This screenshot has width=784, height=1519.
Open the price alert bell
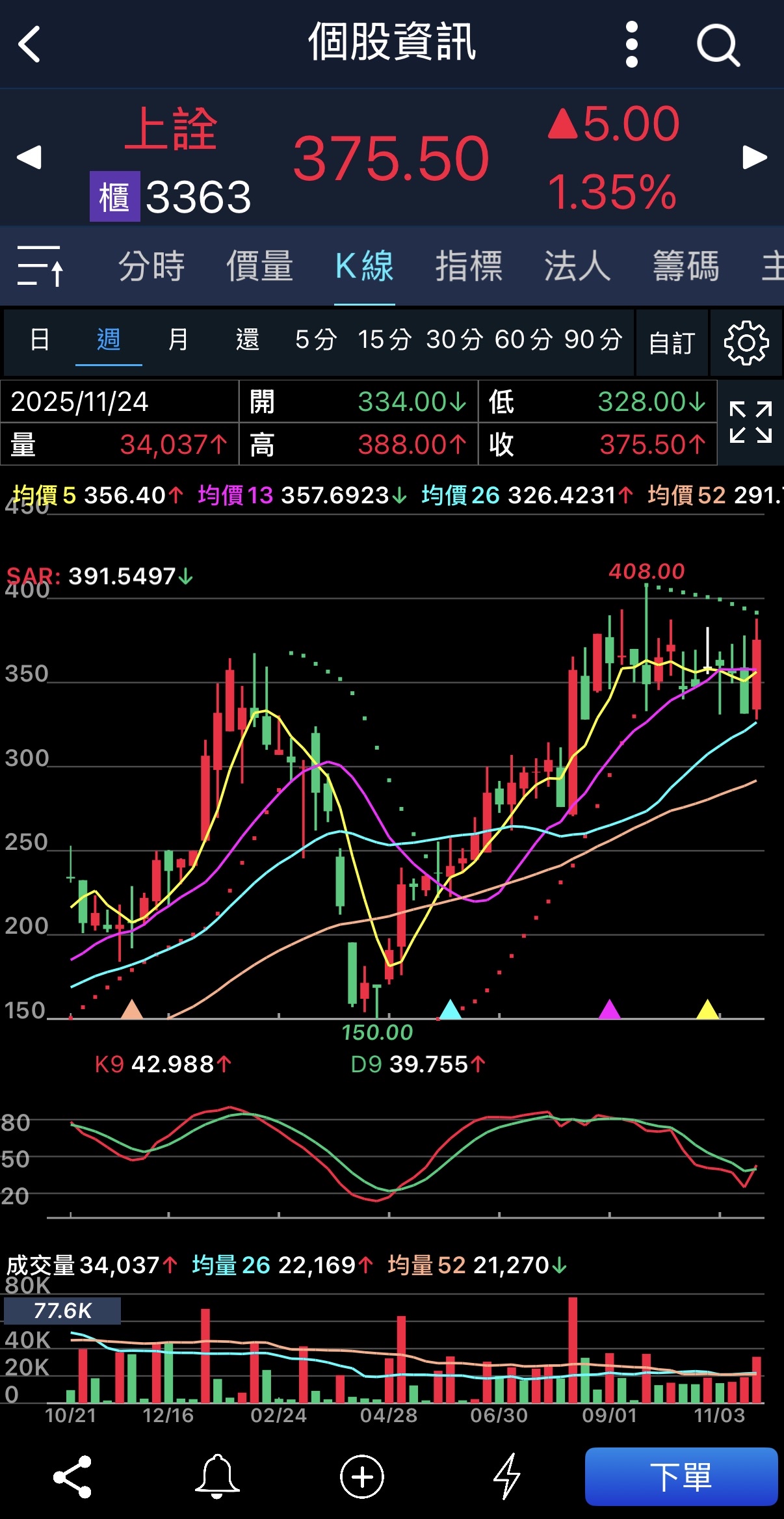(x=217, y=1477)
